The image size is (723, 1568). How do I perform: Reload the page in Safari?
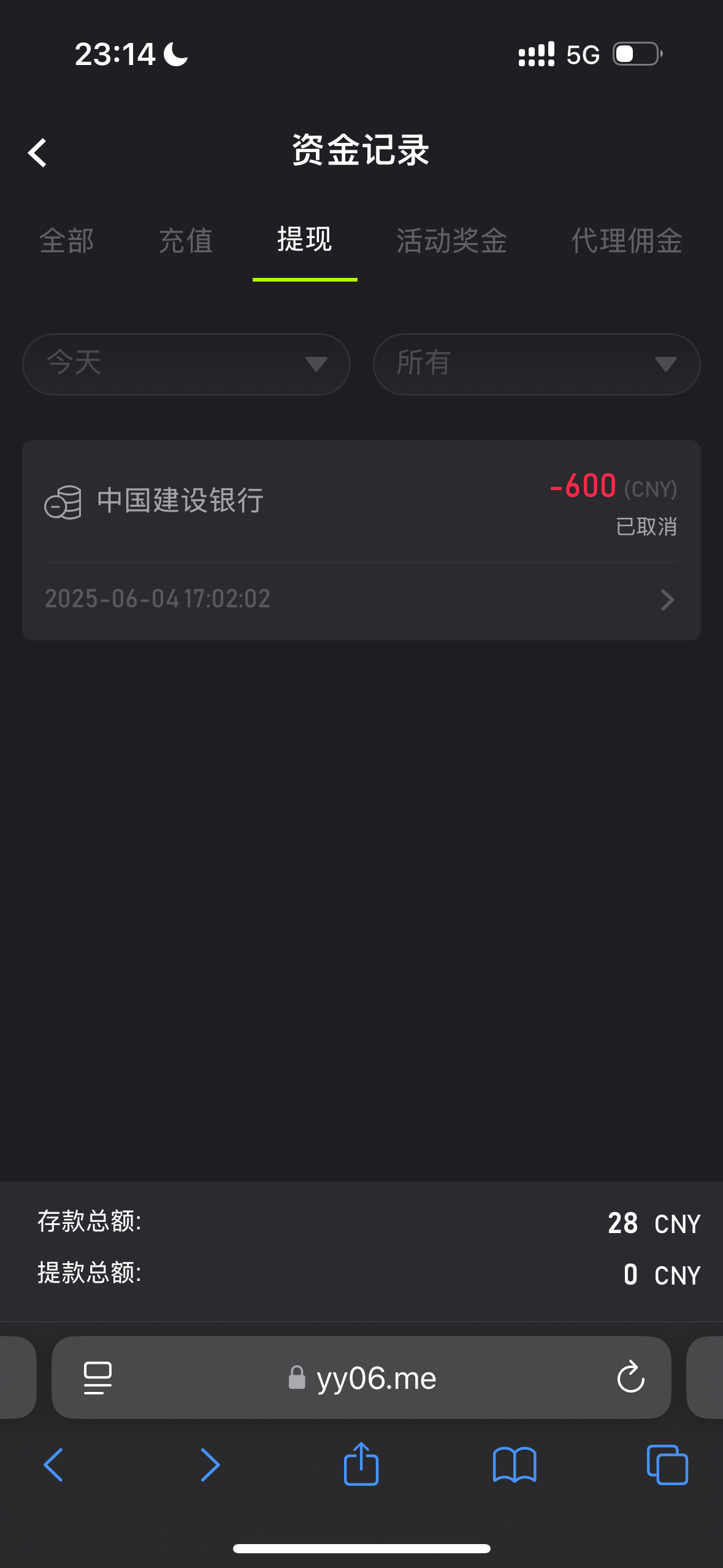(630, 1377)
